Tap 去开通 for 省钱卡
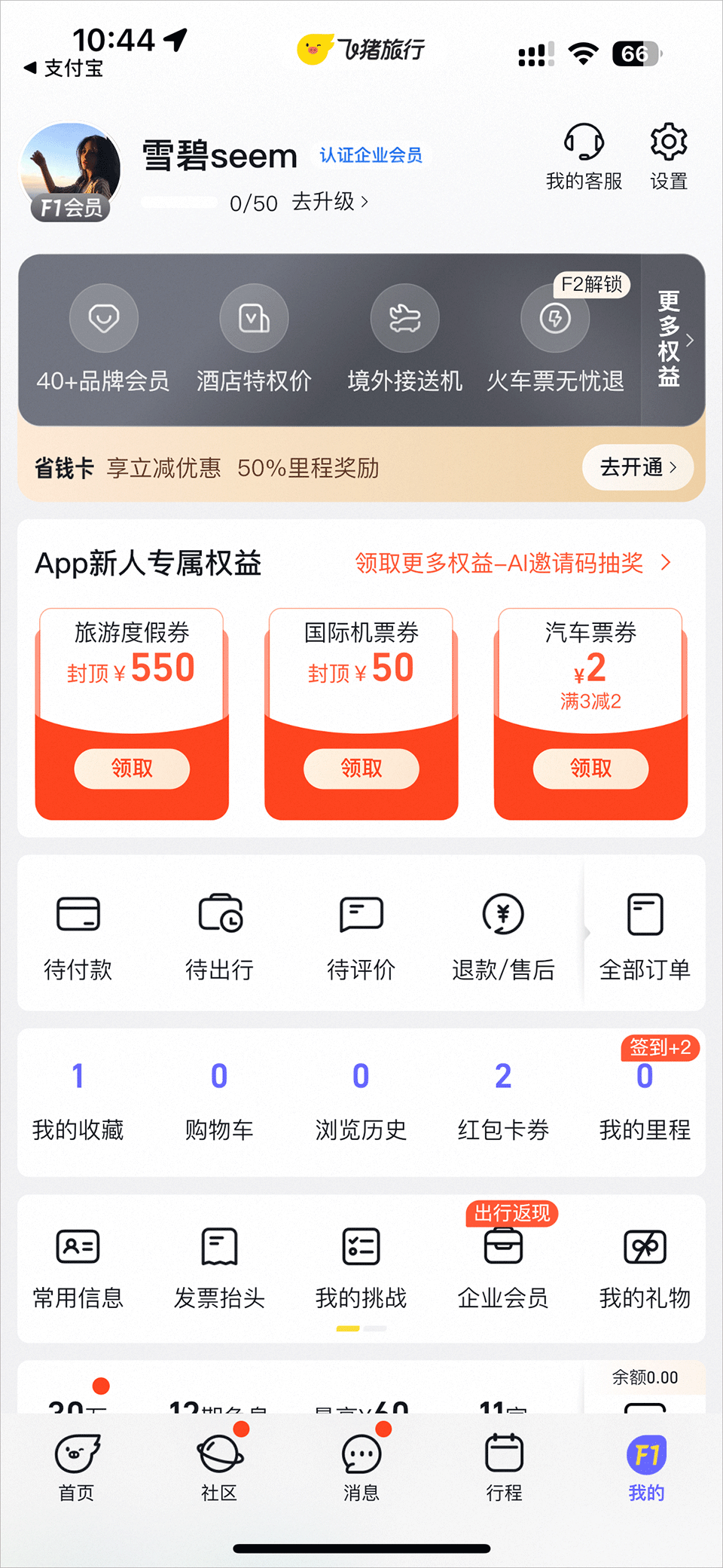723x1568 pixels. [x=637, y=468]
